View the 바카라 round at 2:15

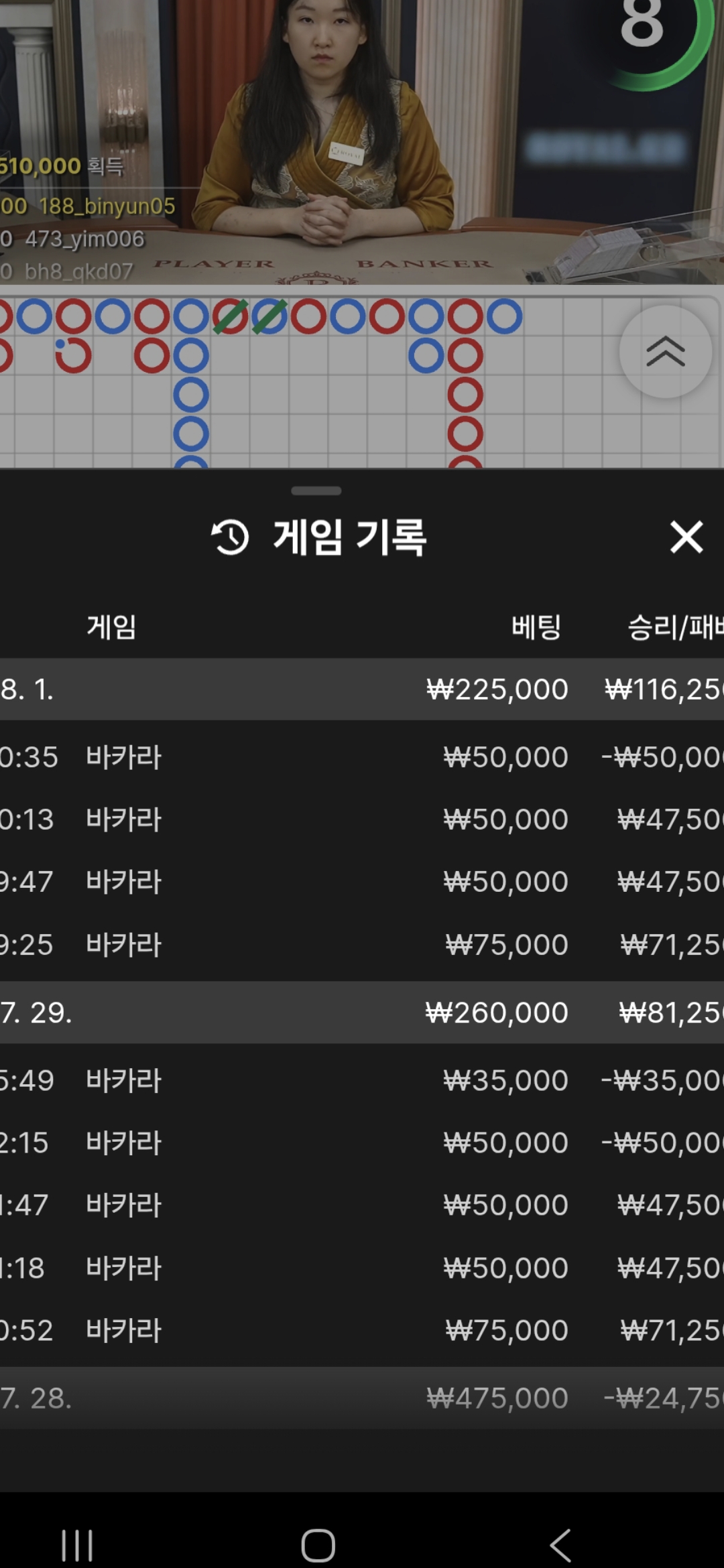point(362,1142)
